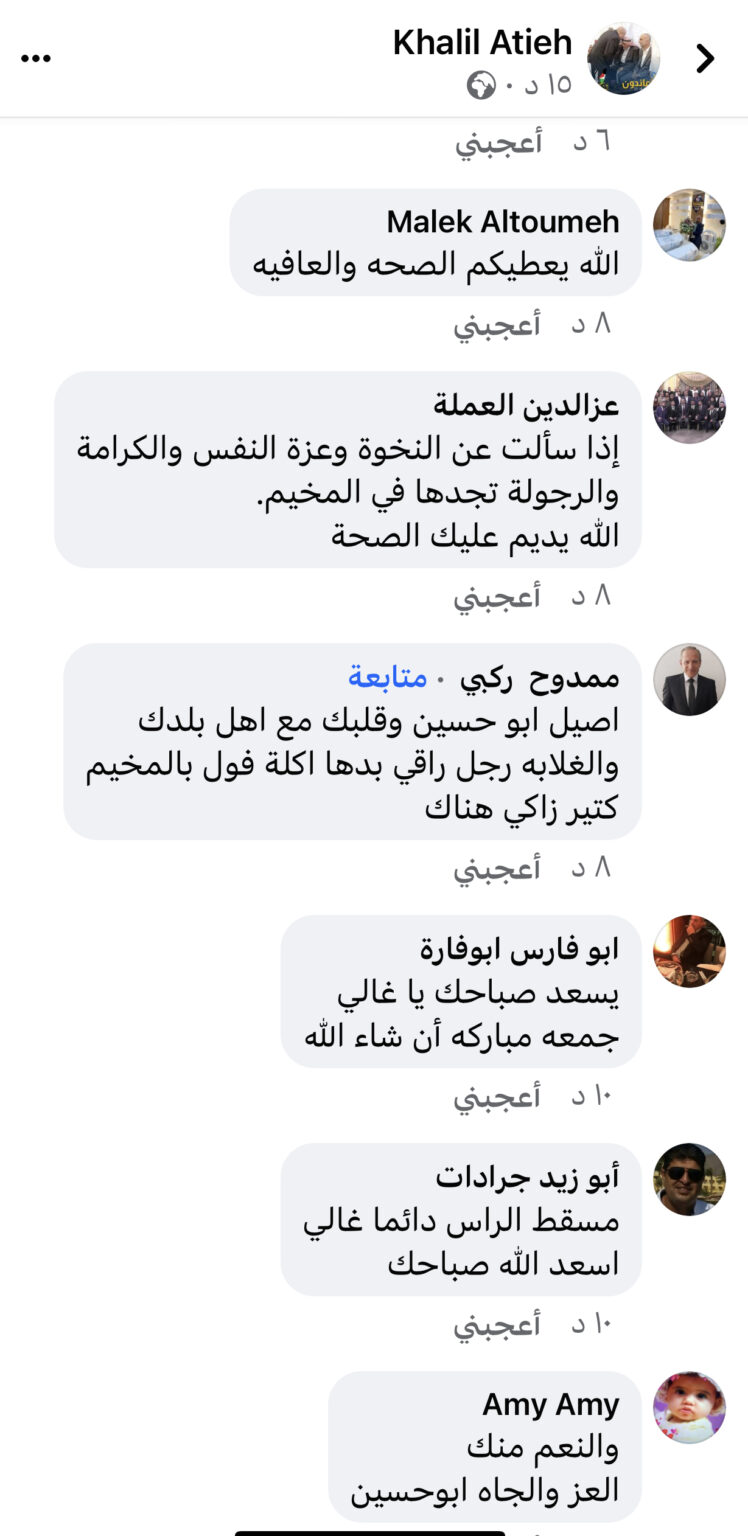
Task: Open Amy Amy's profile avatar
Action: (x=689, y=1407)
